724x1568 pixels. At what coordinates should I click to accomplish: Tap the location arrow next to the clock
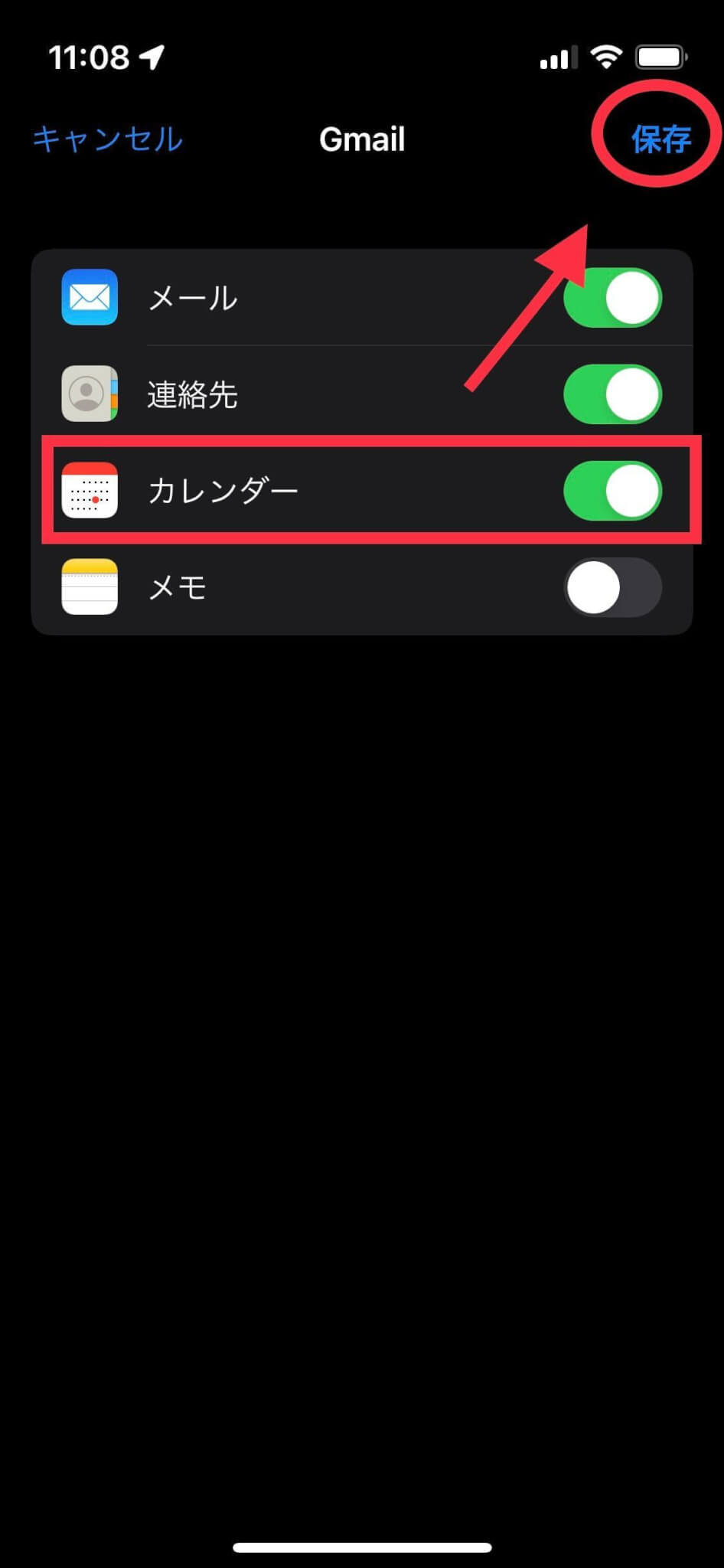150,55
